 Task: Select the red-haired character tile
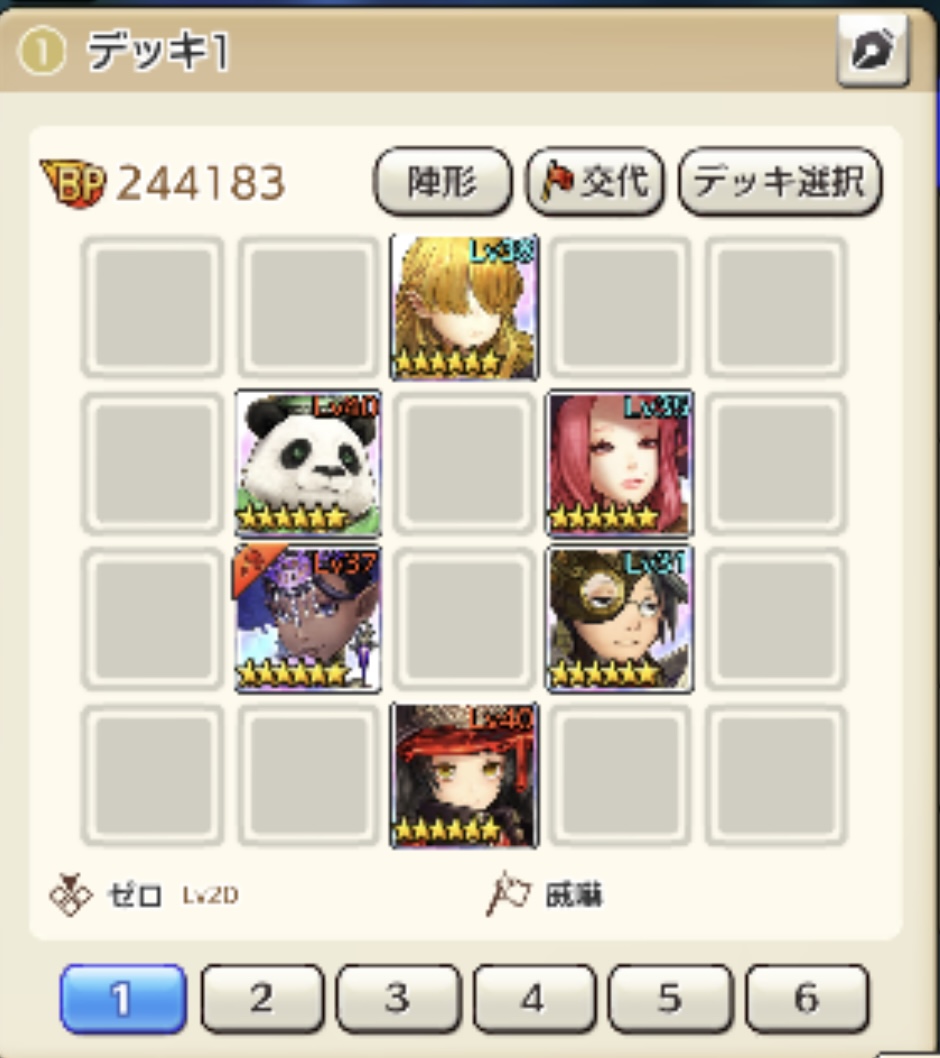point(619,463)
